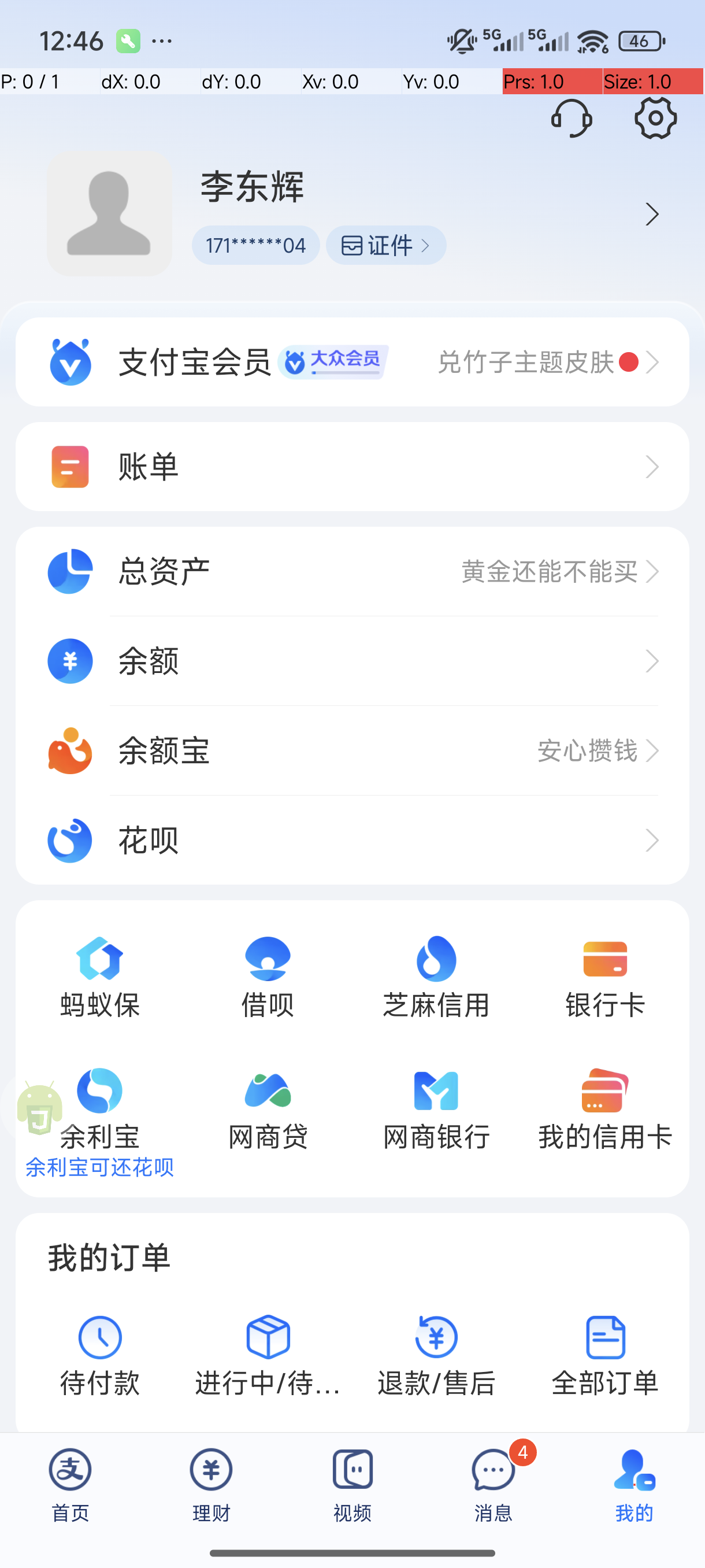Viewport: 705px width, 1568px height.
Task: Open the 账单 bills row
Action: pyautogui.click(x=352, y=467)
